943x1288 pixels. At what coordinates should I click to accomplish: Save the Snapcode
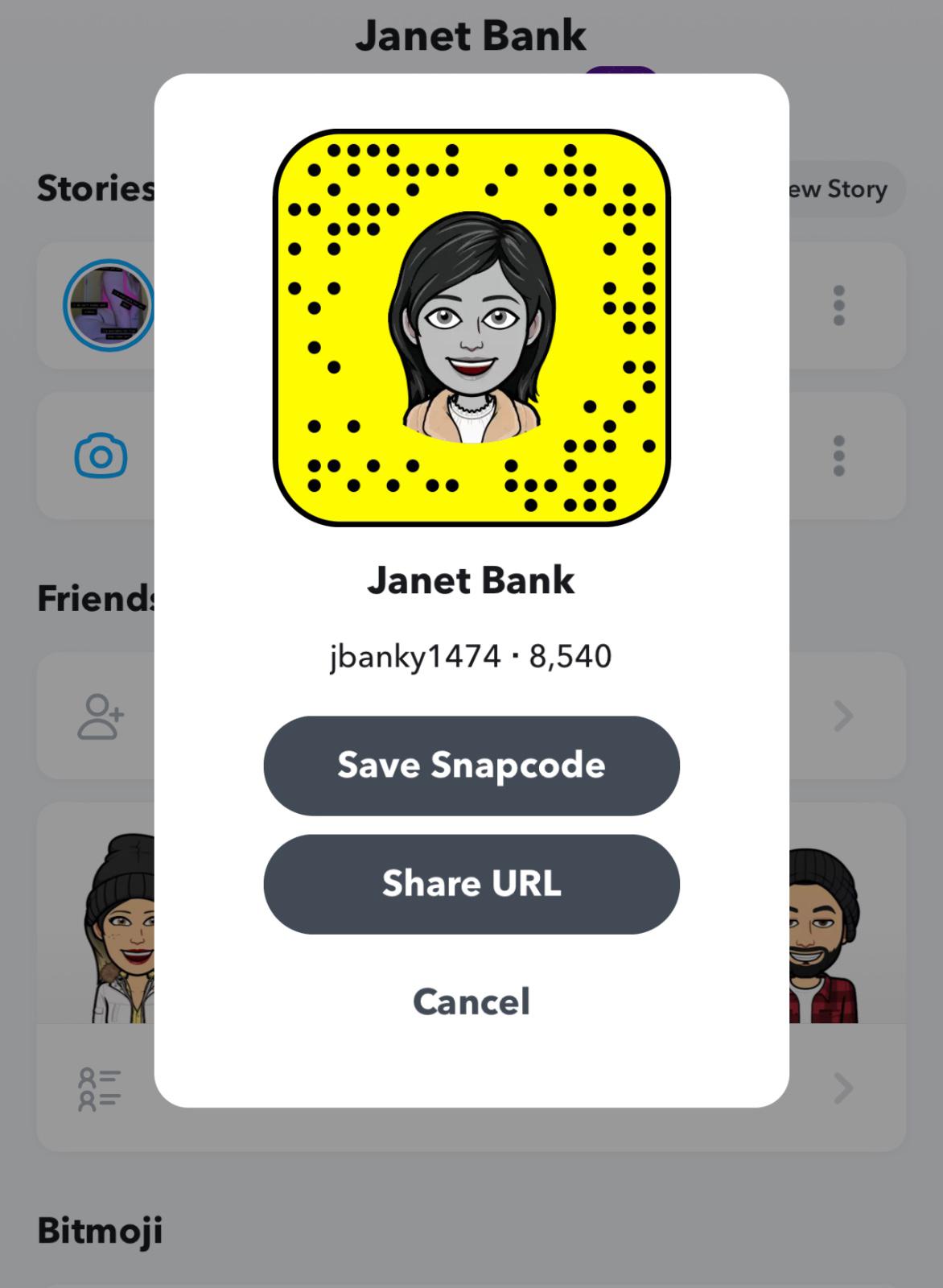click(471, 765)
